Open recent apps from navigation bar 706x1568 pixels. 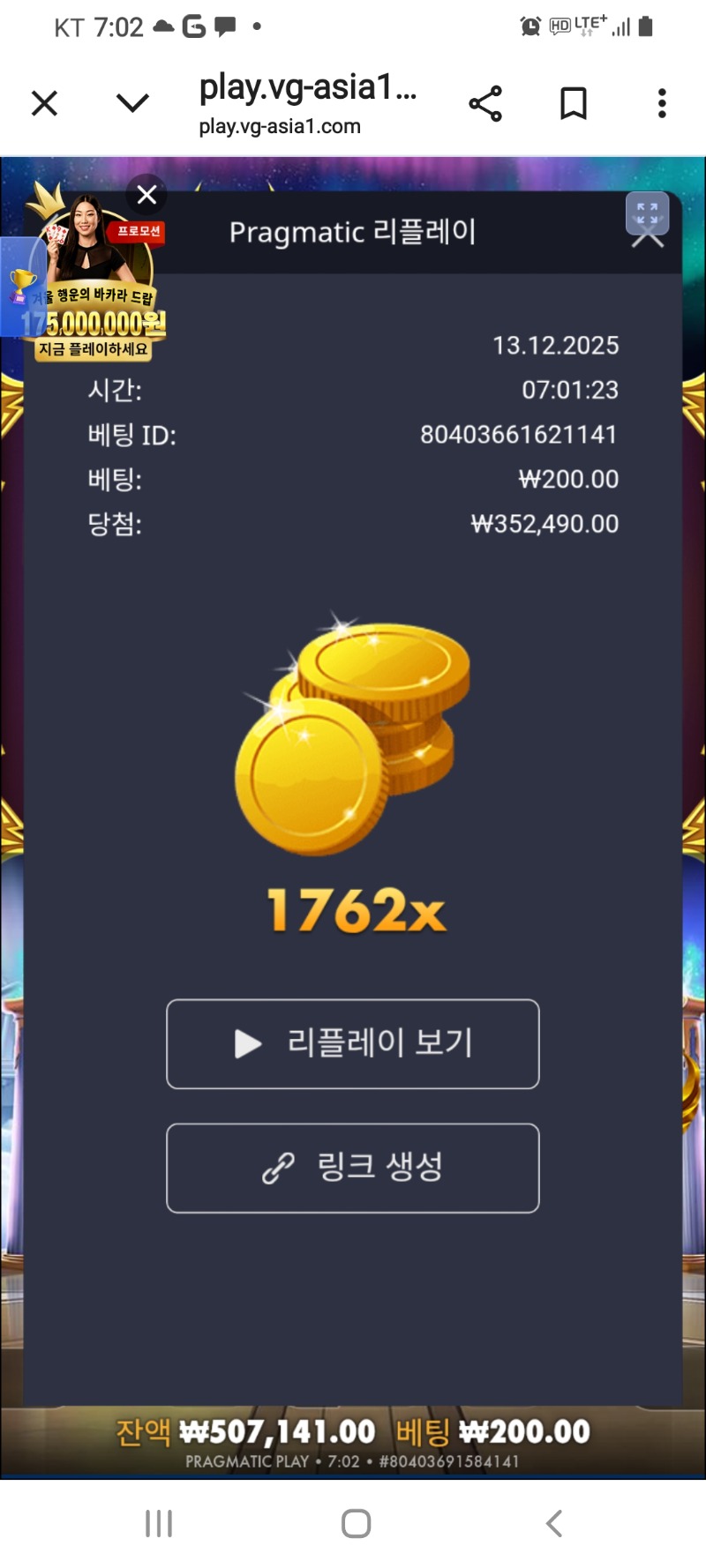(157, 1521)
